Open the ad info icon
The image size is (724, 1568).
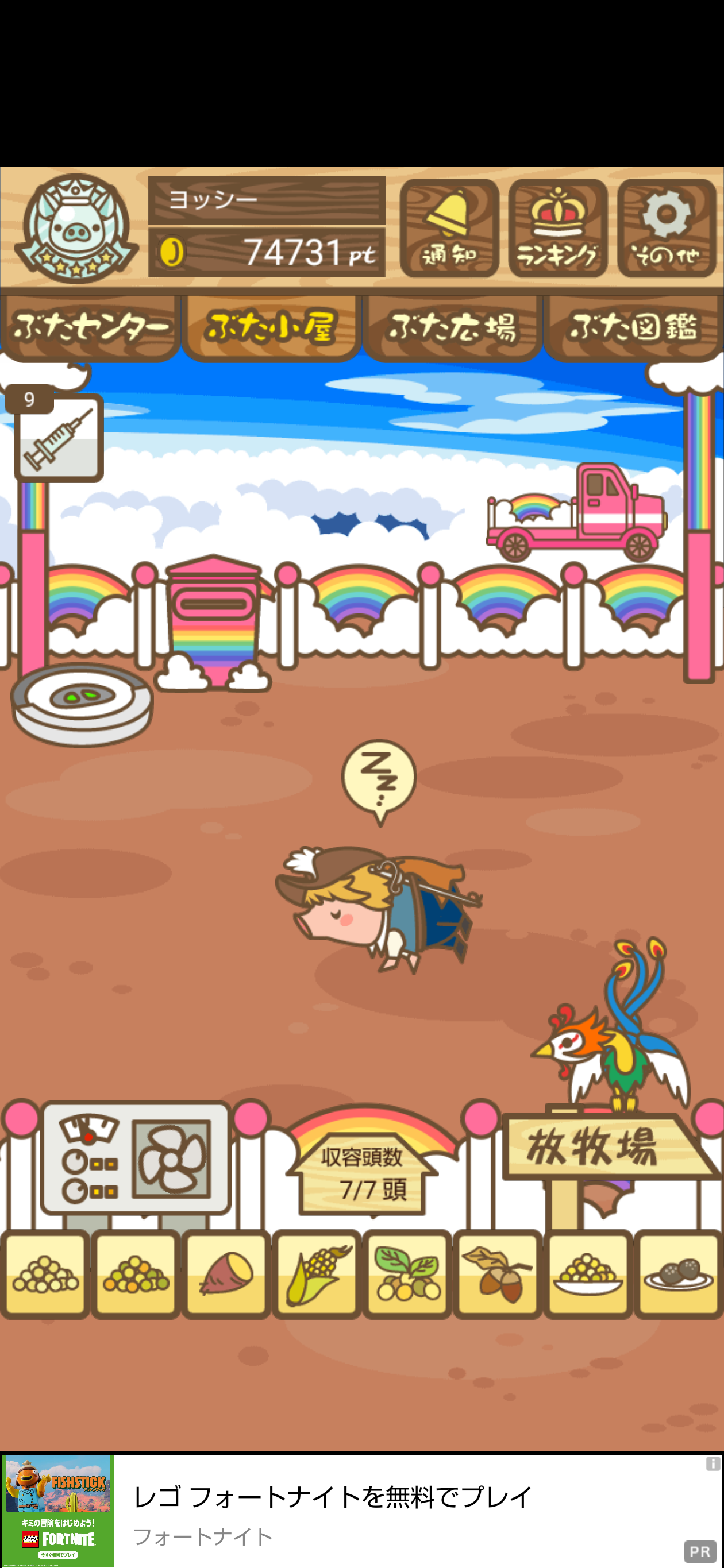[713, 1464]
